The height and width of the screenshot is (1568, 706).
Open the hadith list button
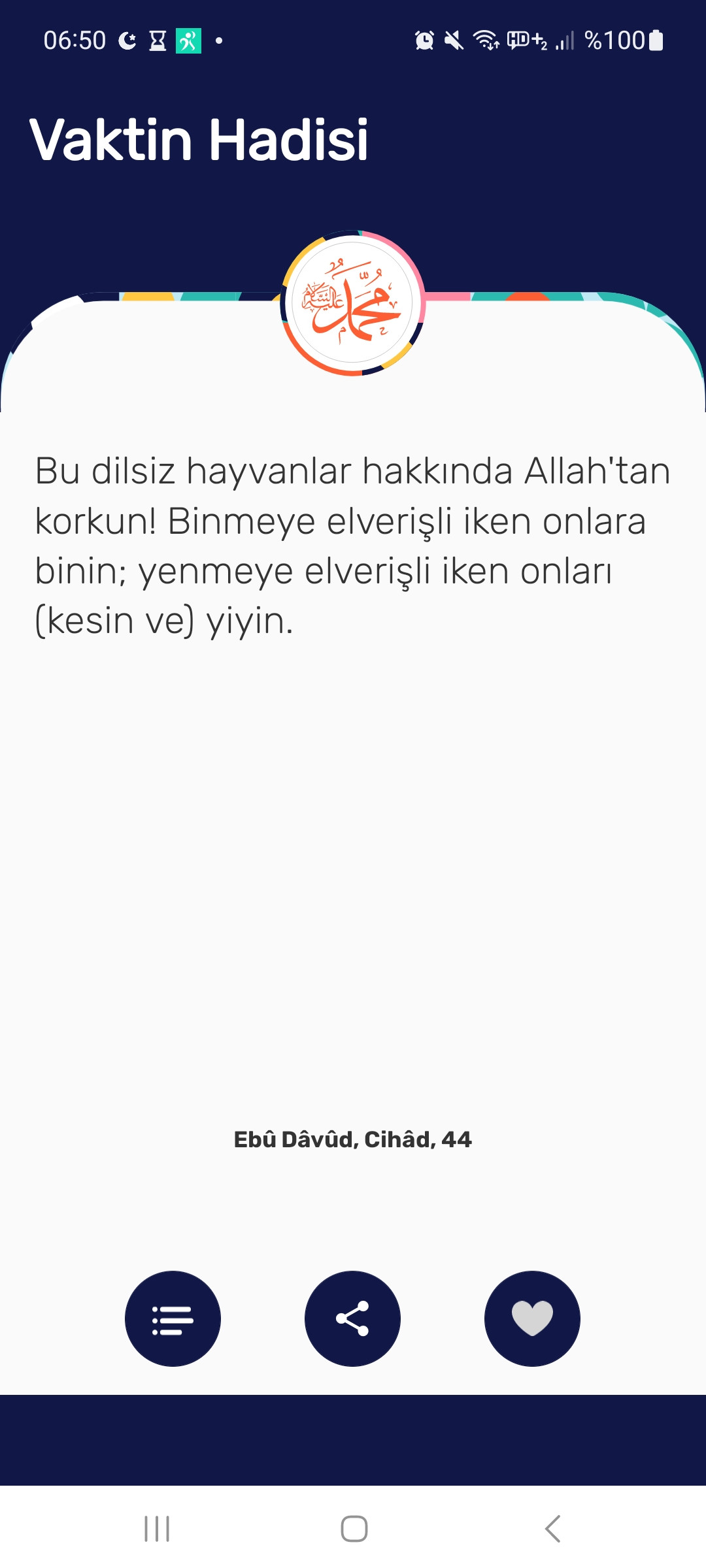(173, 1318)
